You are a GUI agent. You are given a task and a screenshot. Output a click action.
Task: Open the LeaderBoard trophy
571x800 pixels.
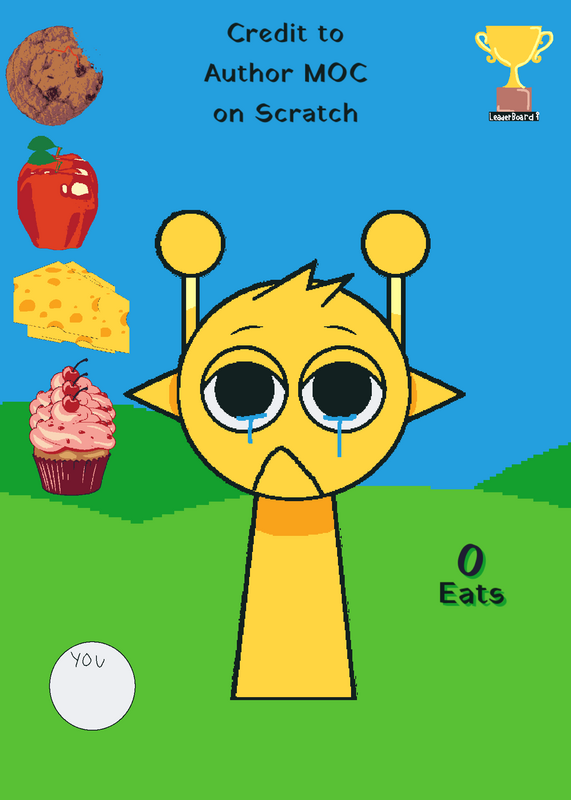tap(514, 73)
